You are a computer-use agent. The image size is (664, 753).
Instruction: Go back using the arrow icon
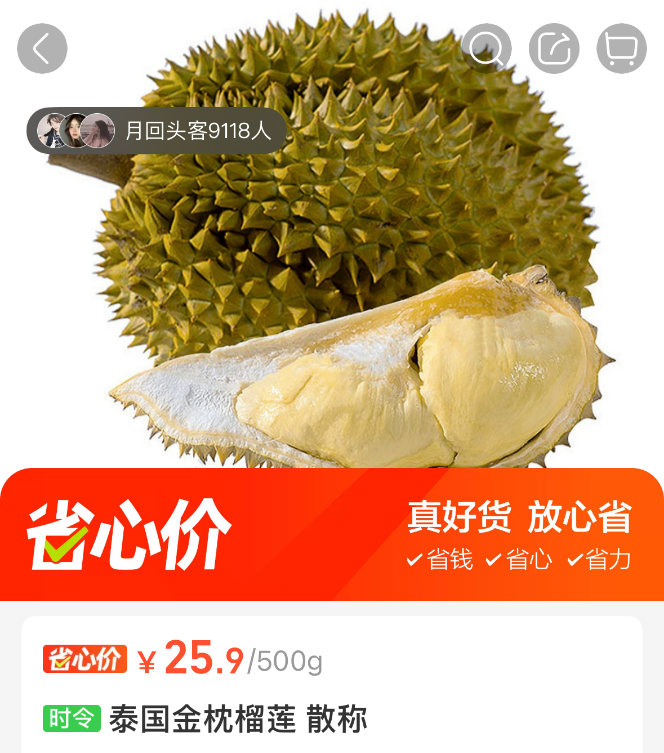(x=42, y=48)
